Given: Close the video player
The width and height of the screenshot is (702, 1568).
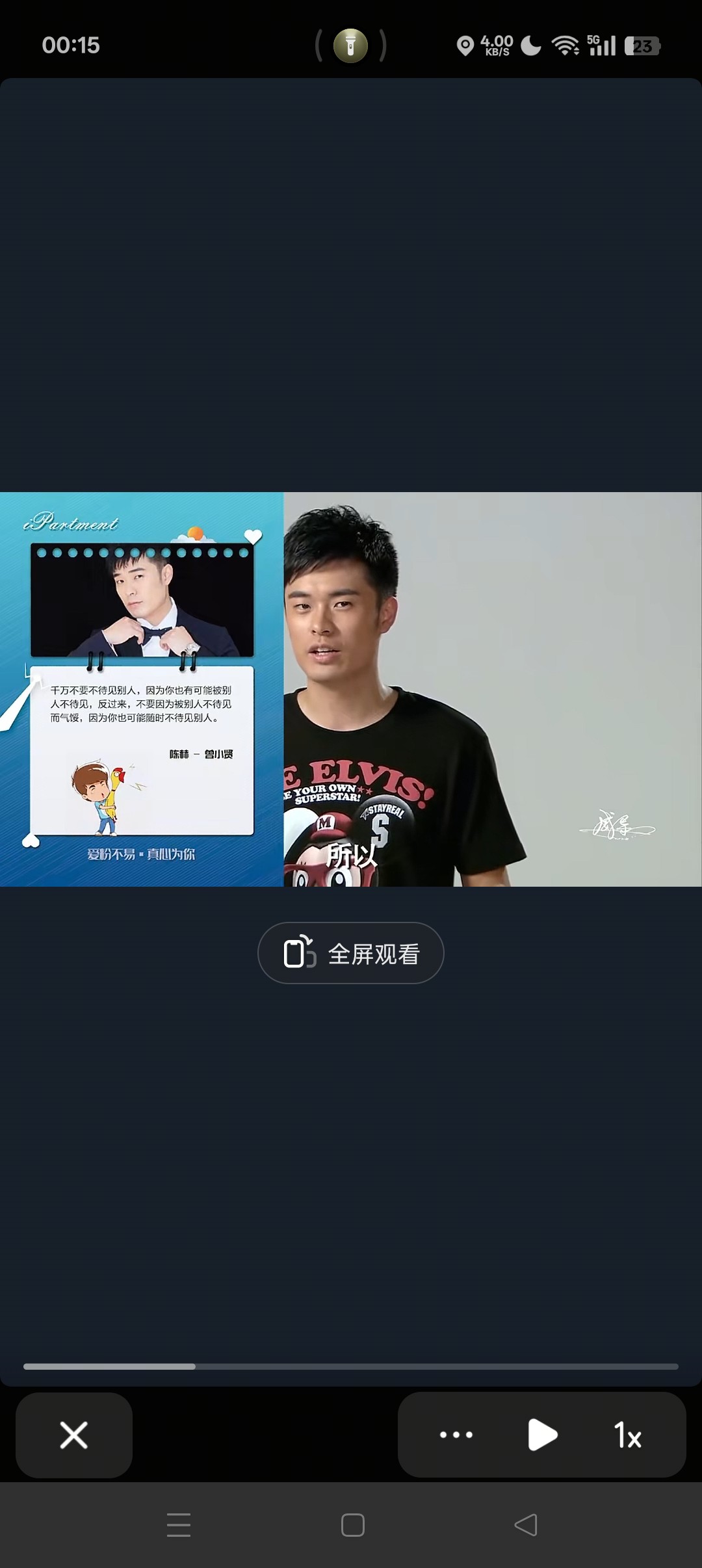Looking at the screenshot, I should 73,1435.
